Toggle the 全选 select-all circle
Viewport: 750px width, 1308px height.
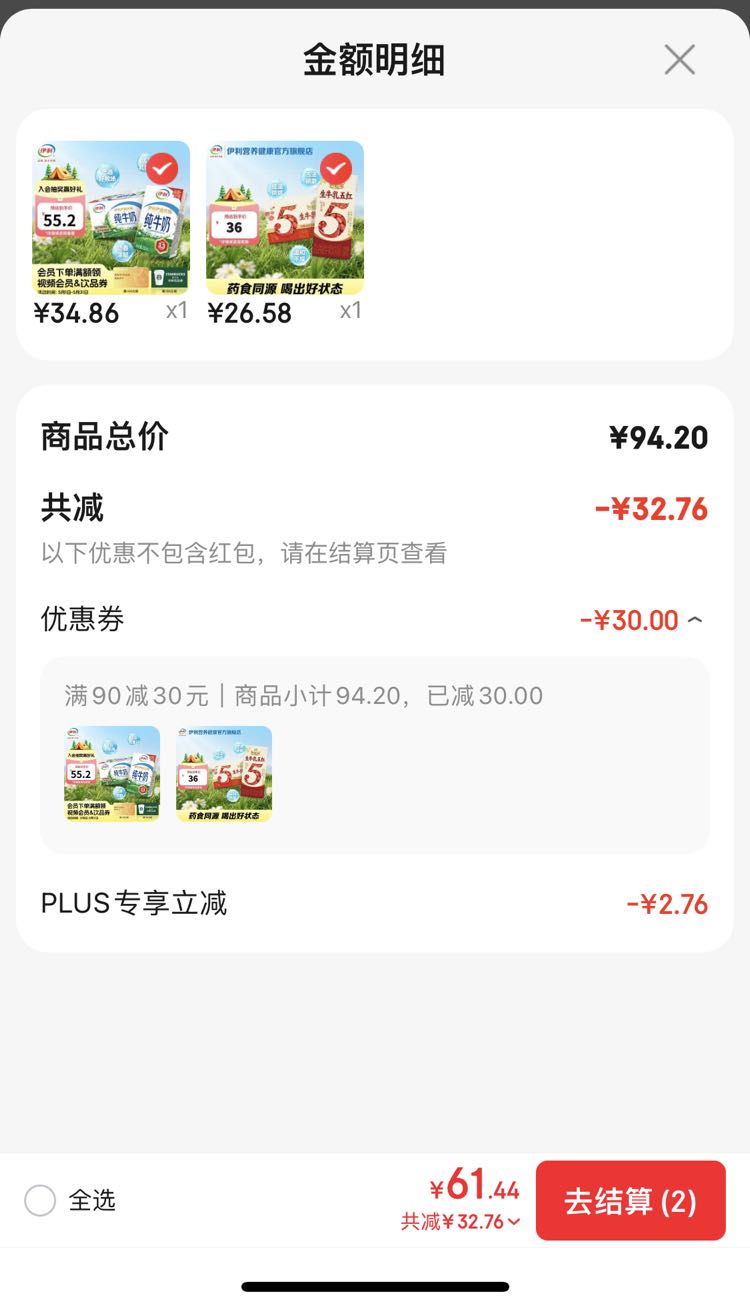pos(40,1200)
